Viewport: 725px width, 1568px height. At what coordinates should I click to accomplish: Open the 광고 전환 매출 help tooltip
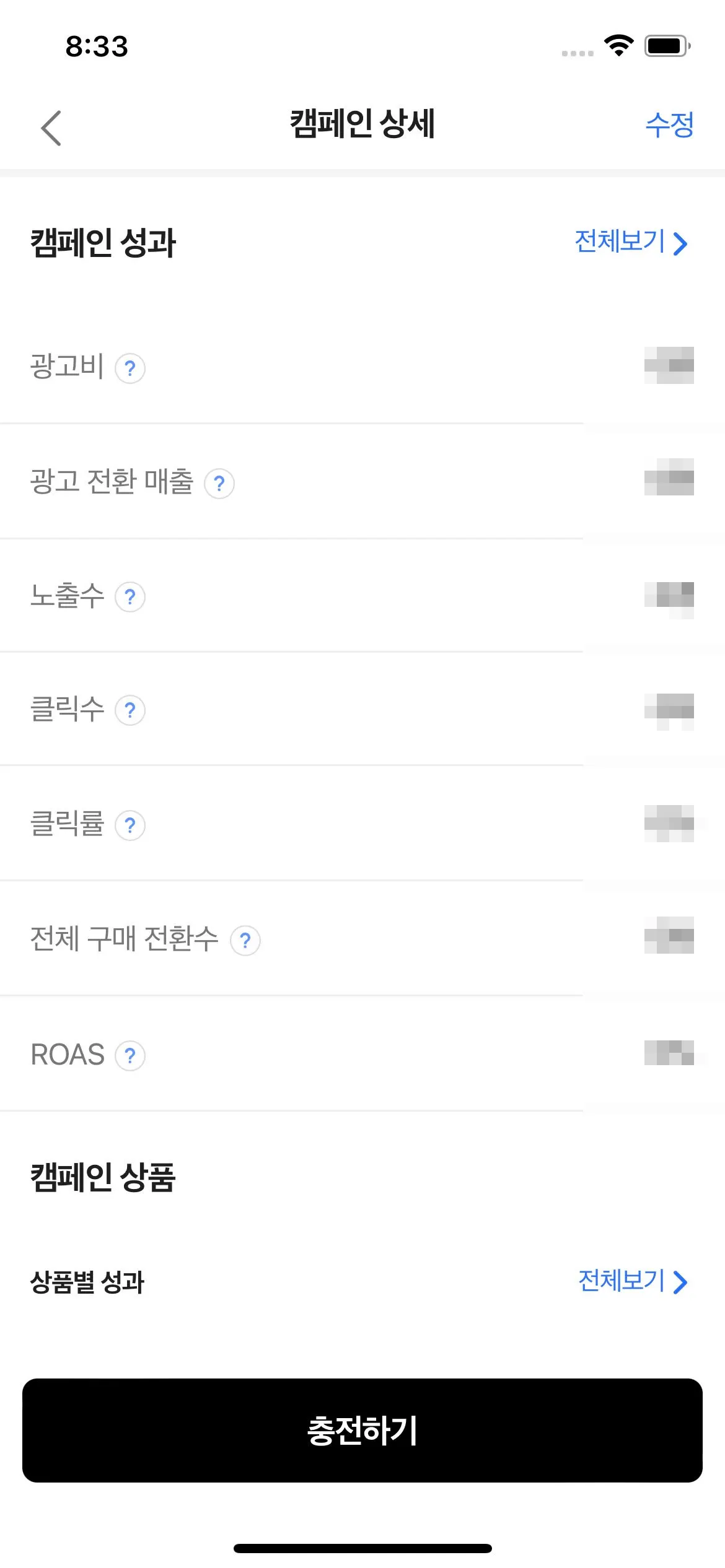[x=219, y=484]
